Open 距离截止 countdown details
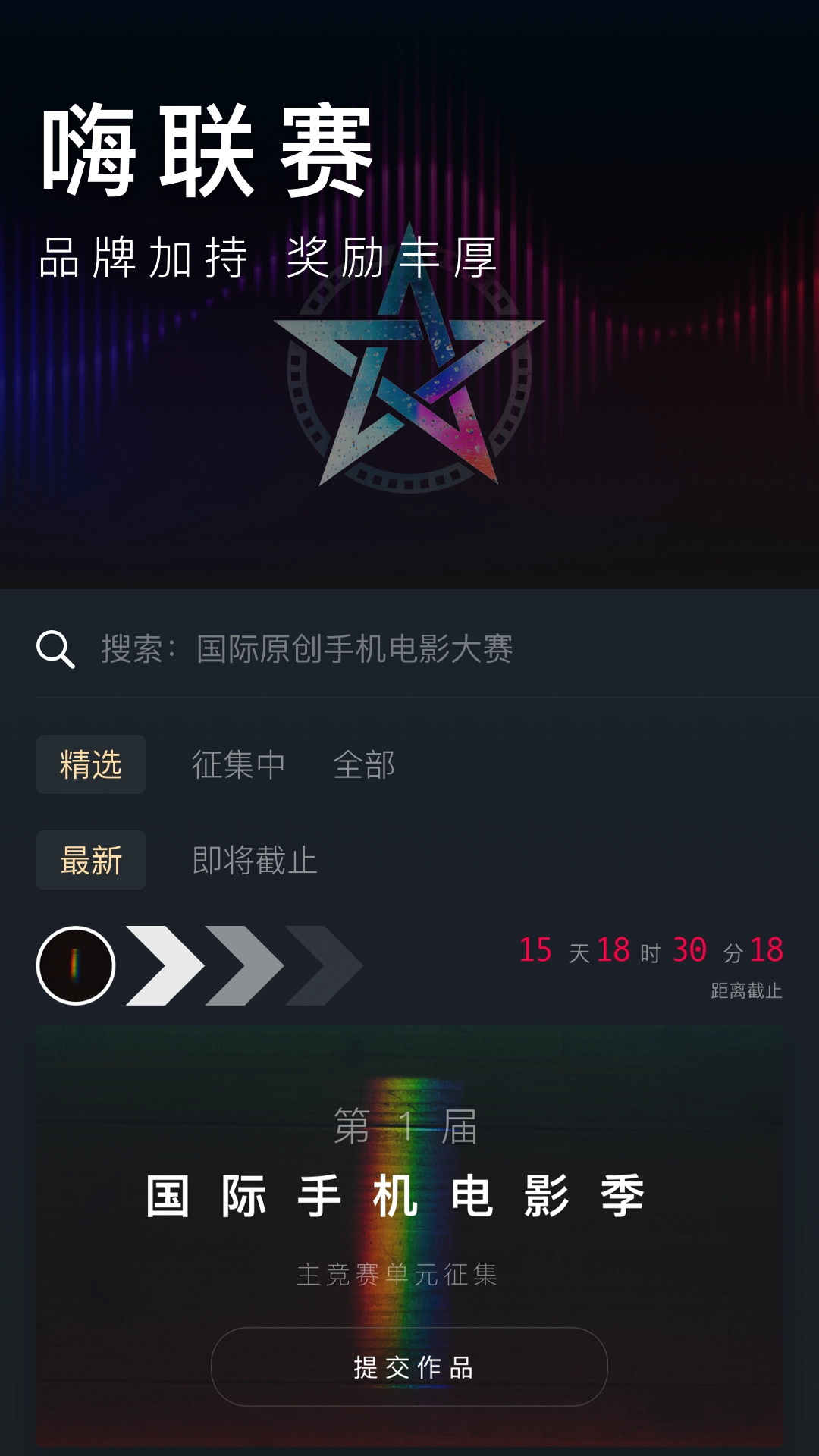 pos(747,988)
